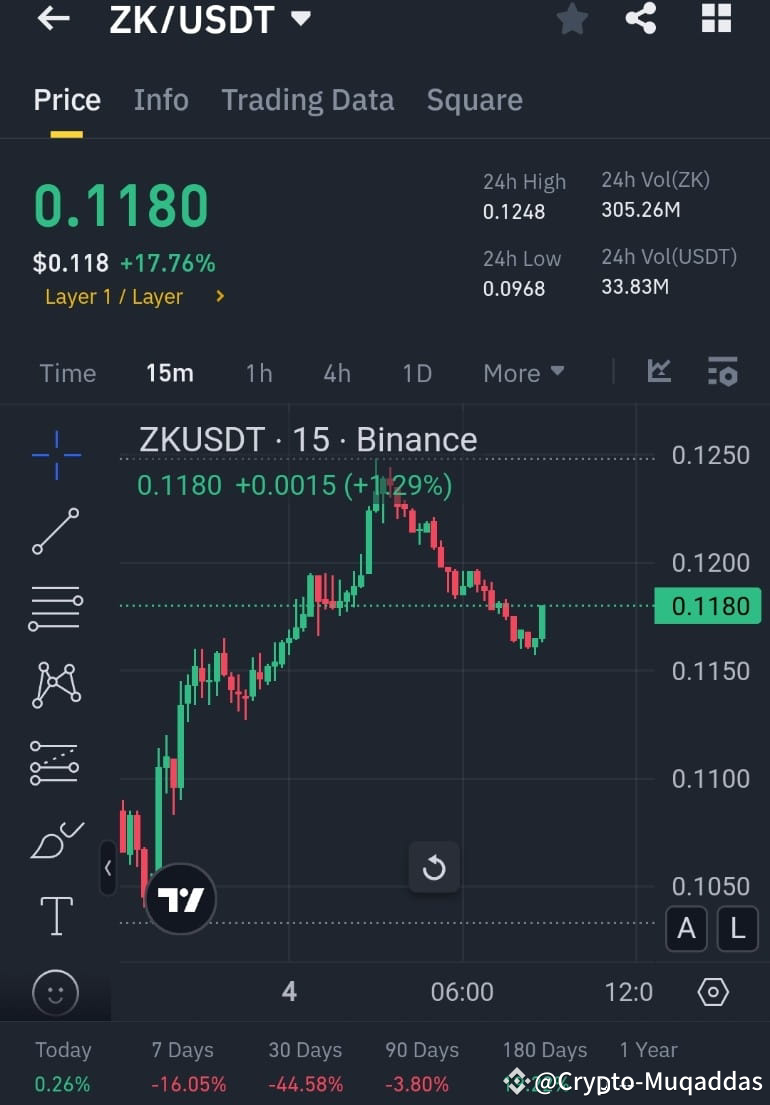This screenshot has width=770, height=1105.
Task: Select the trend line drawing tool
Action: coord(55,530)
